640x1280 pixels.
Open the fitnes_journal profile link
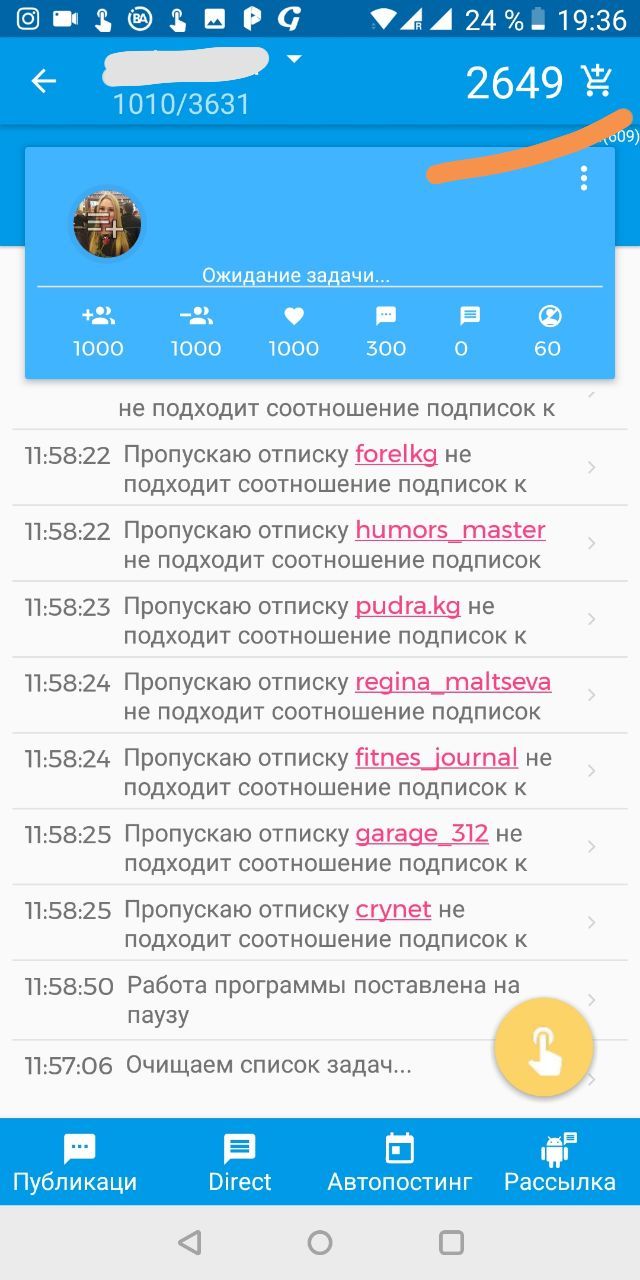[x=436, y=758]
